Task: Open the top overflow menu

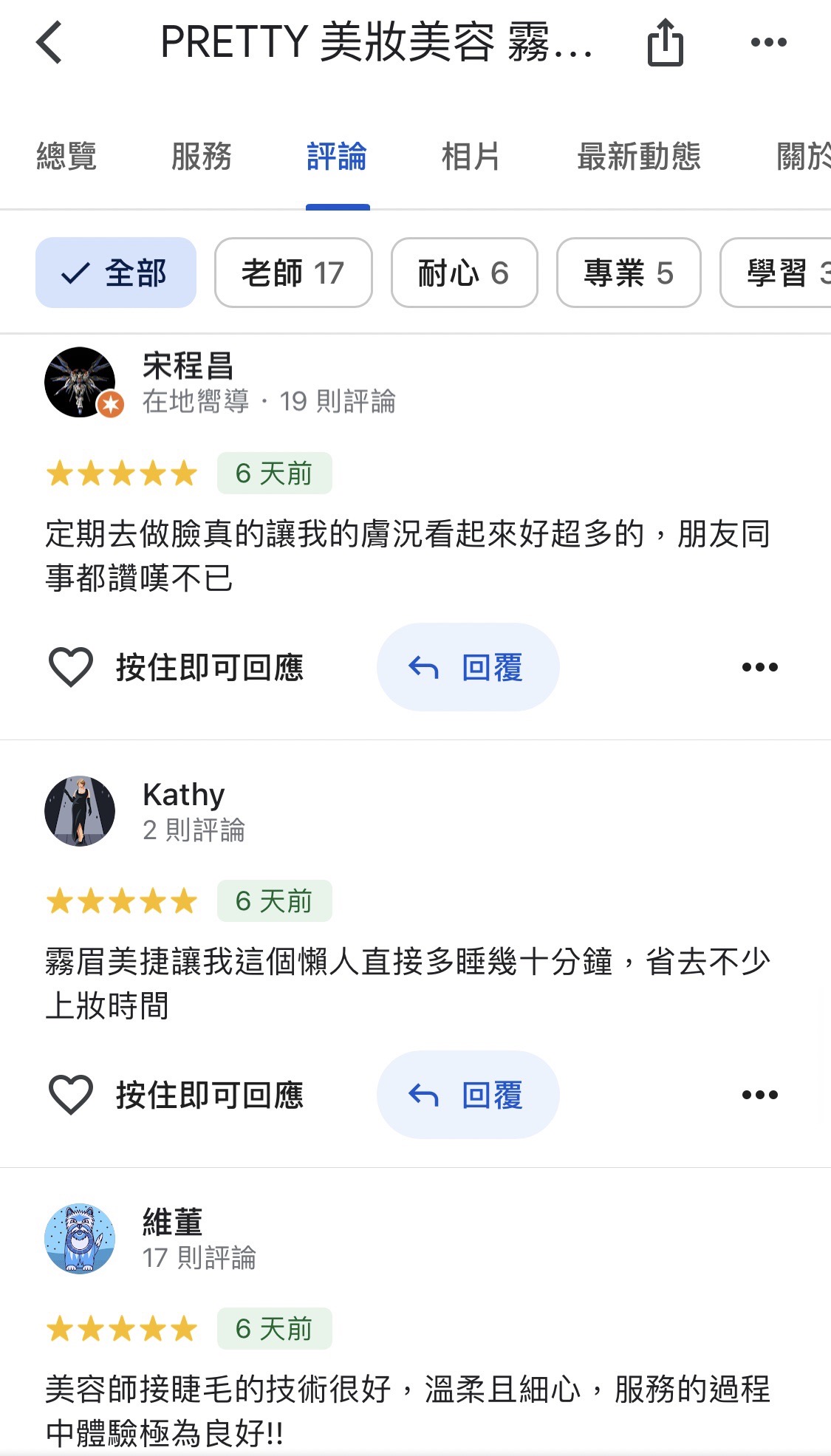Action: 768,43
